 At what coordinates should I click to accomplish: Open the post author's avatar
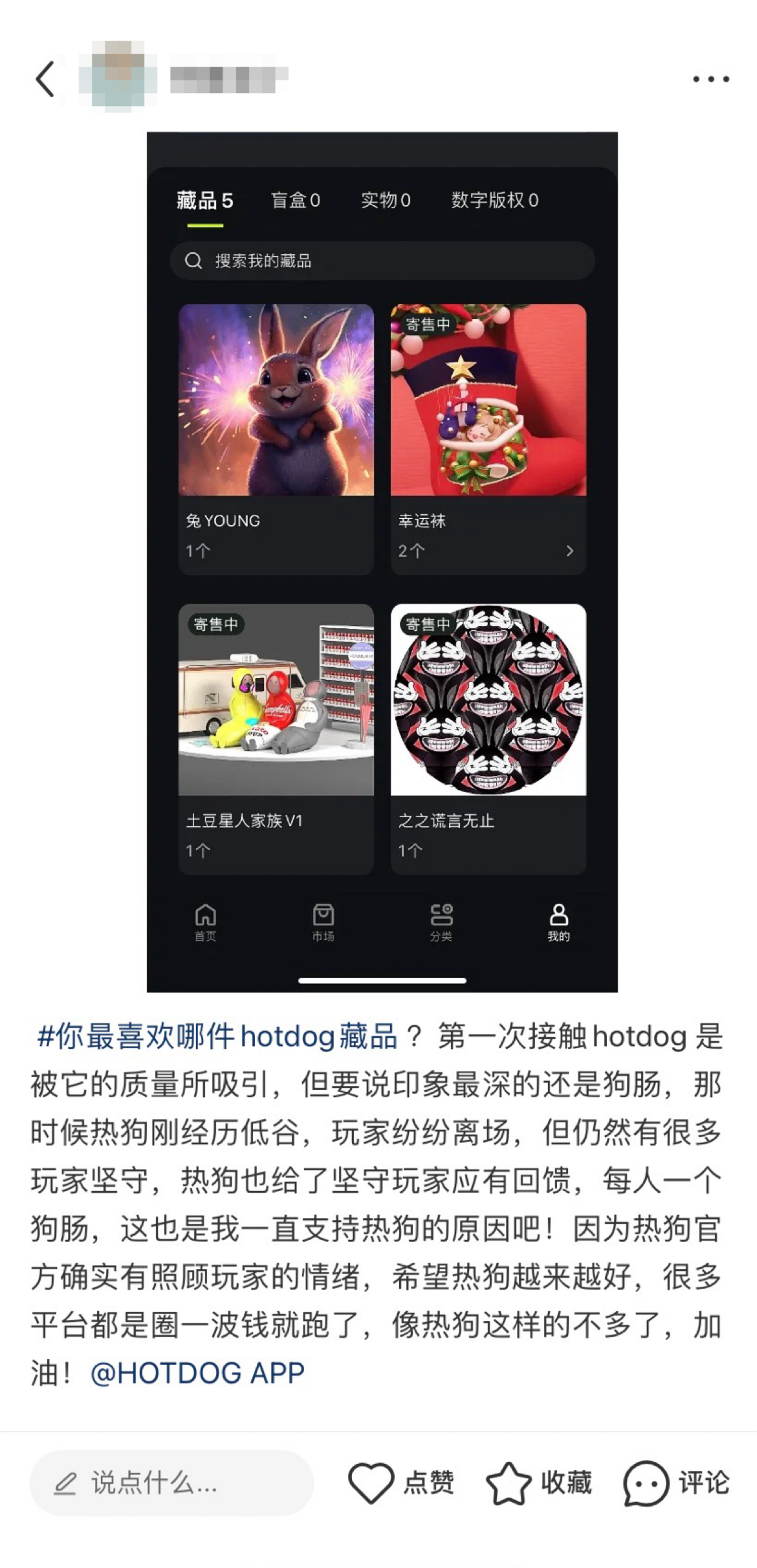pos(118,76)
